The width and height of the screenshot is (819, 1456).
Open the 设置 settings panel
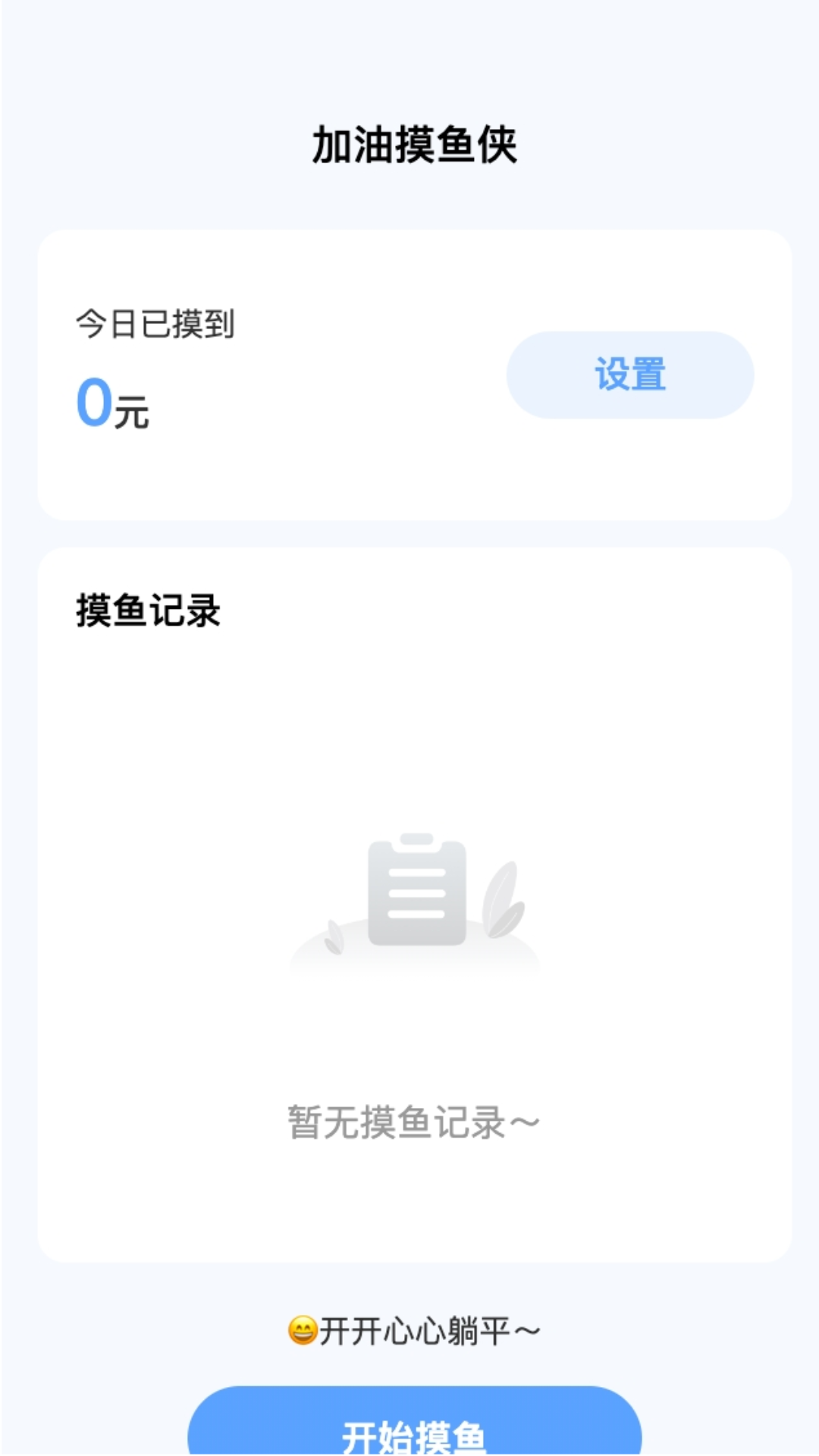pos(630,375)
